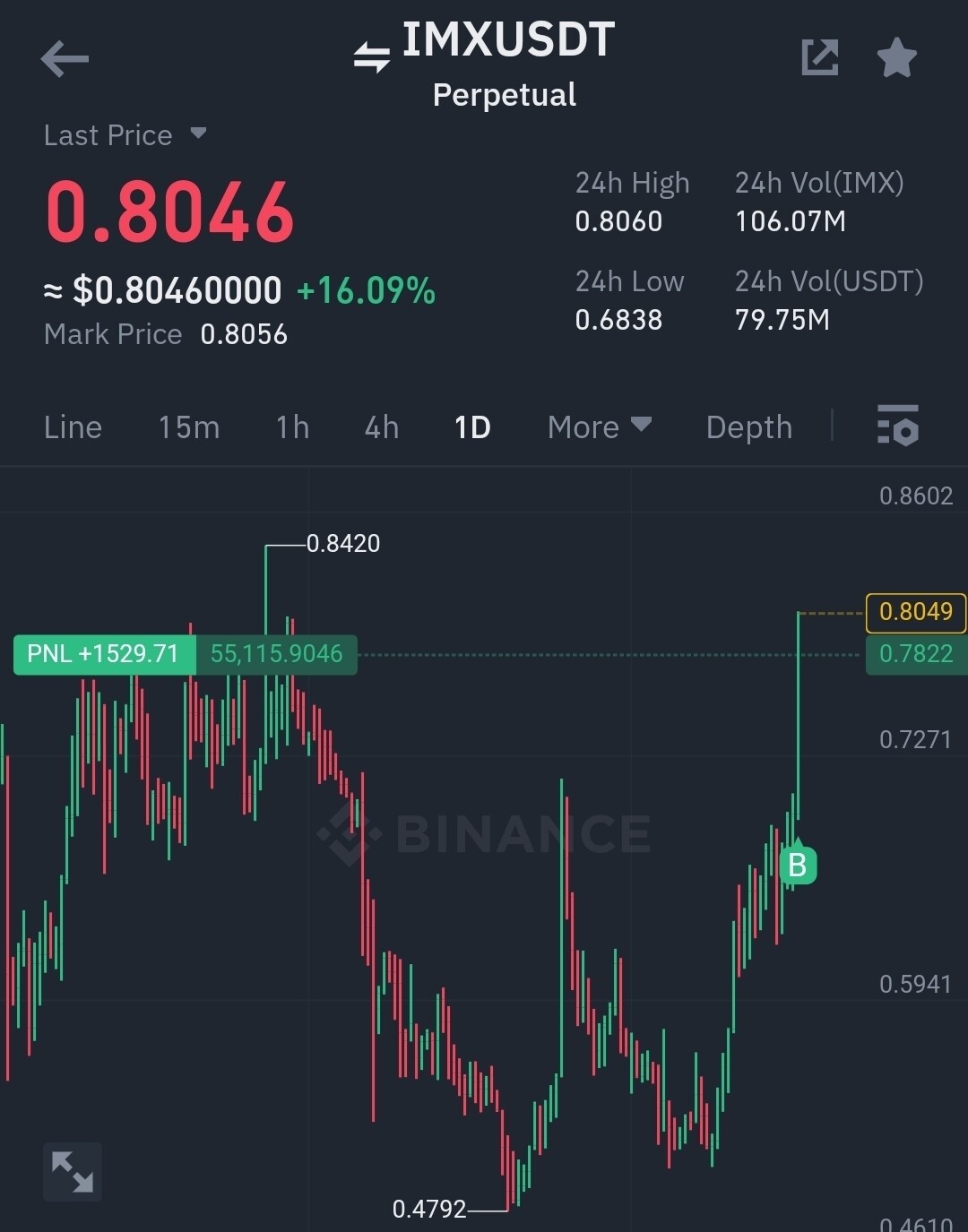Switch to the Depth chart

(x=748, y=427)
